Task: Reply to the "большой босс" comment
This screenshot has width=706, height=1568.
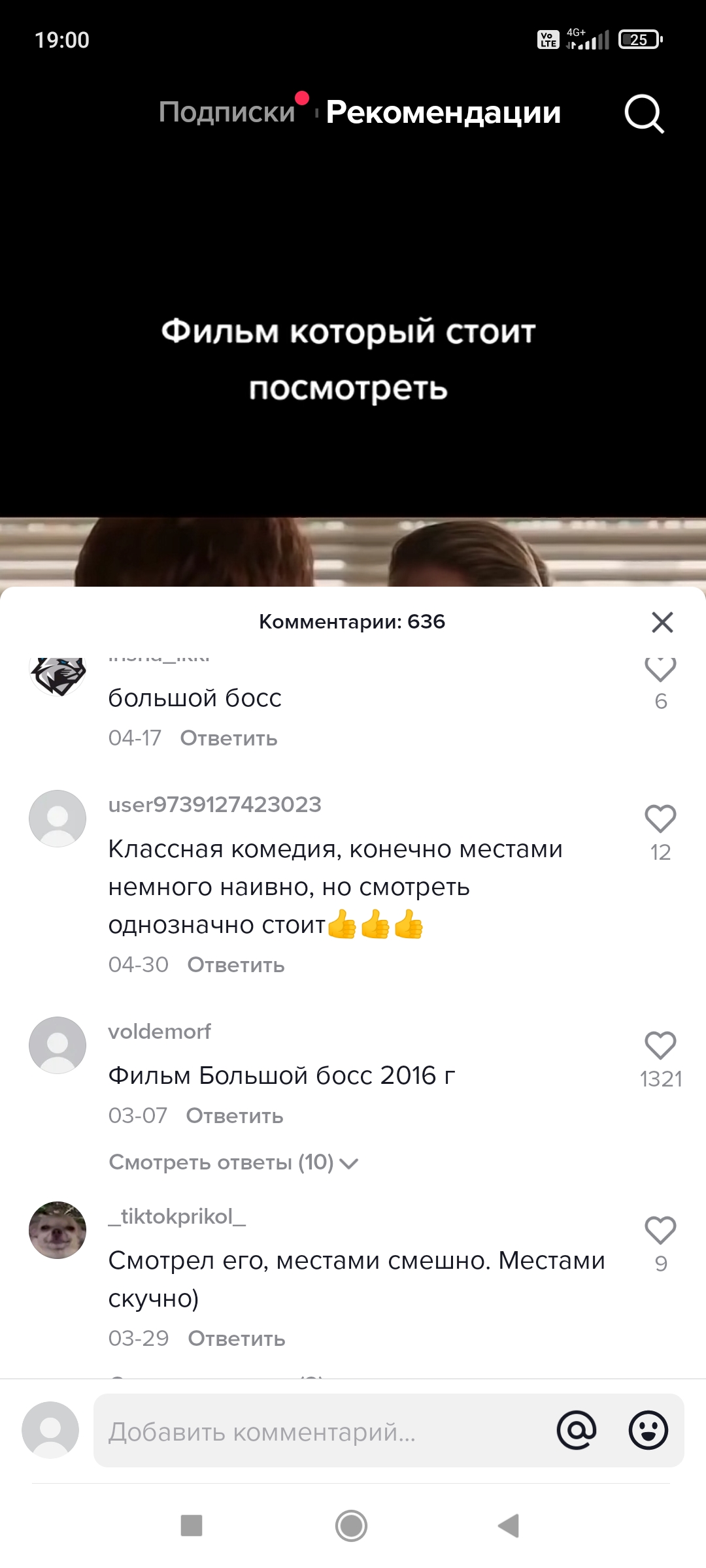Action: [229, 738]
